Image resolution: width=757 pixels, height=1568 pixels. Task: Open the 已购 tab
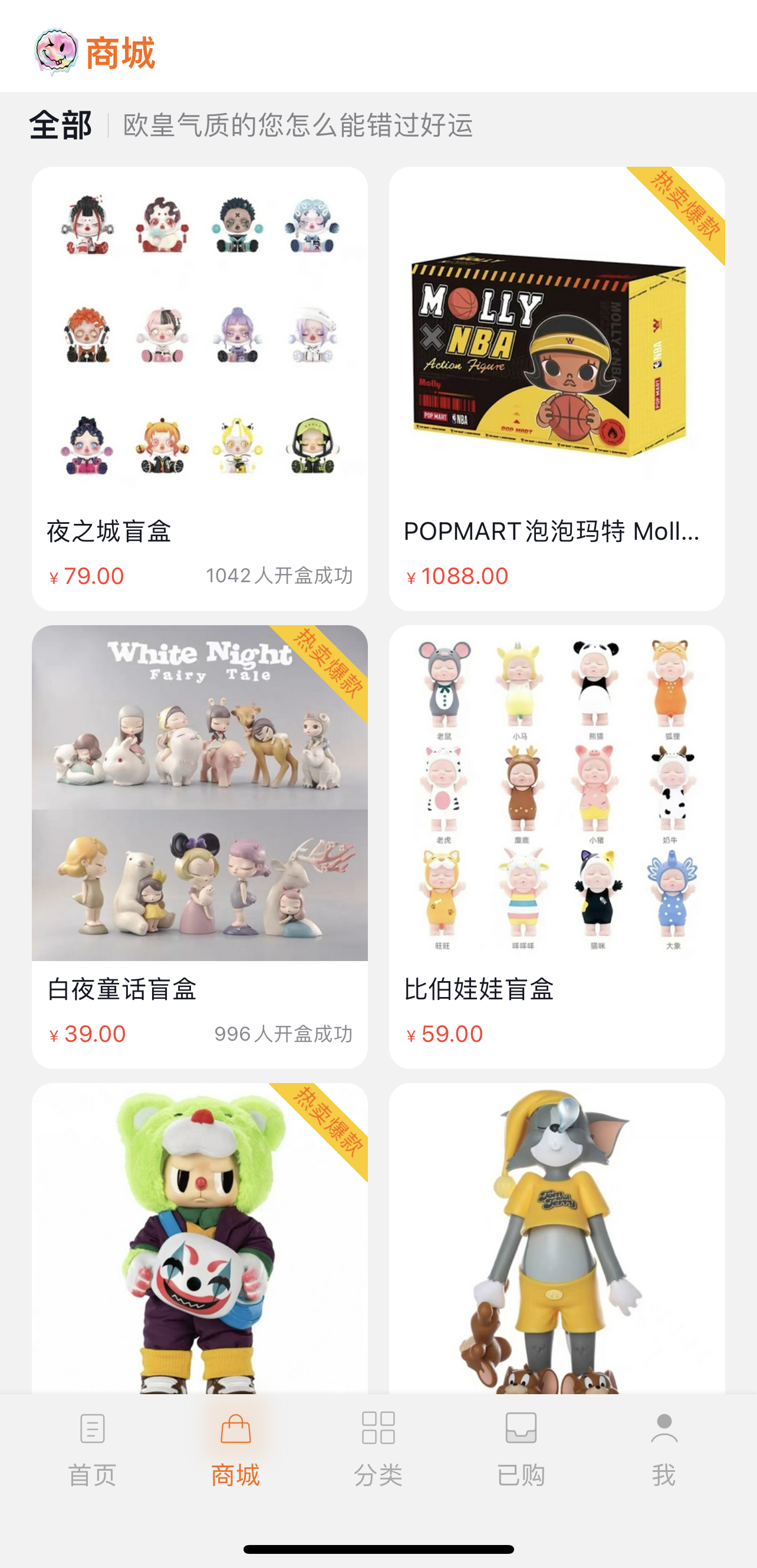click(521, 1449)
